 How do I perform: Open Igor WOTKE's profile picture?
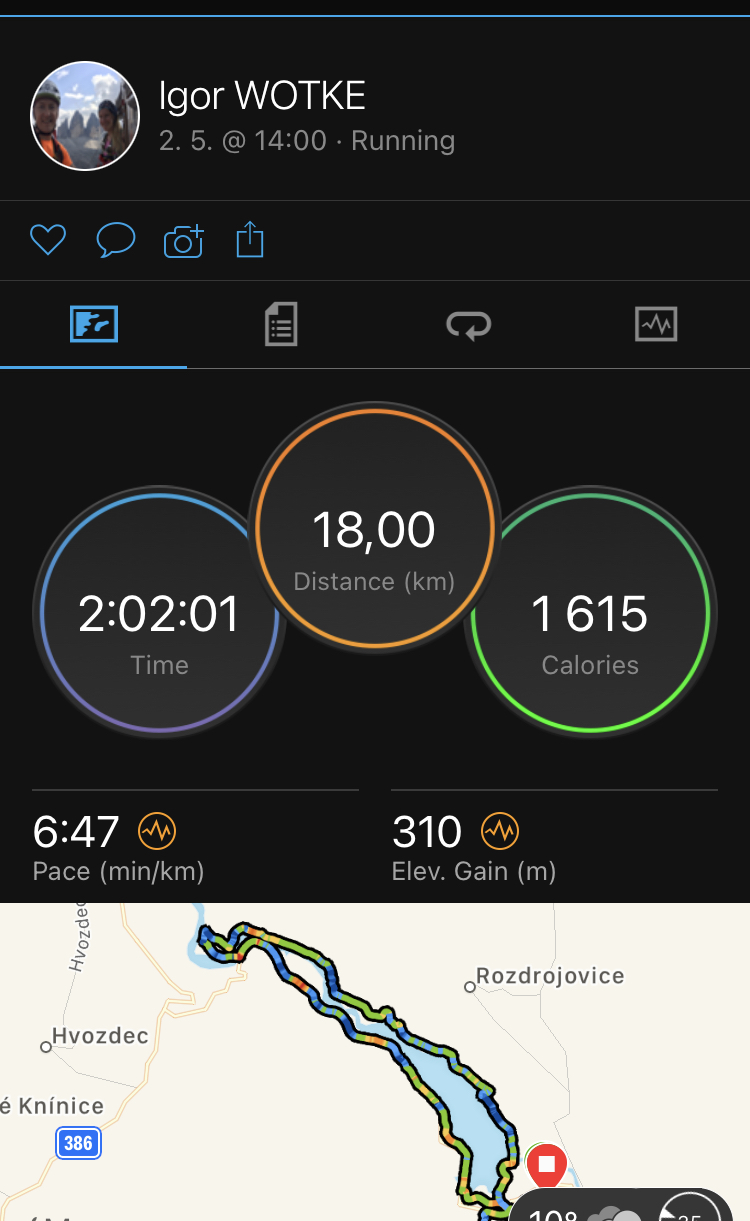[x=85, y=116]
